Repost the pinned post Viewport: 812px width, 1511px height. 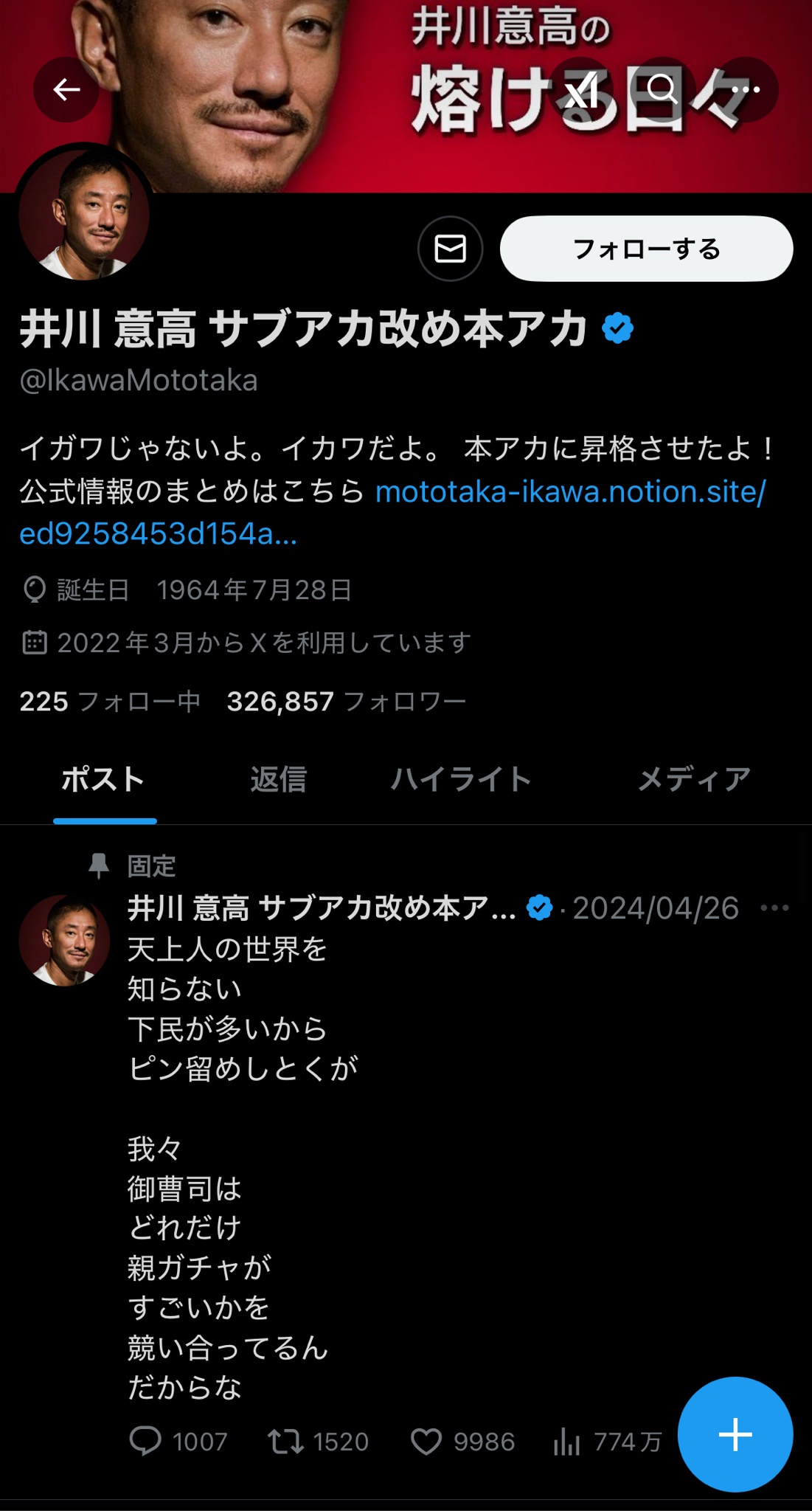tap(285, 1441)
